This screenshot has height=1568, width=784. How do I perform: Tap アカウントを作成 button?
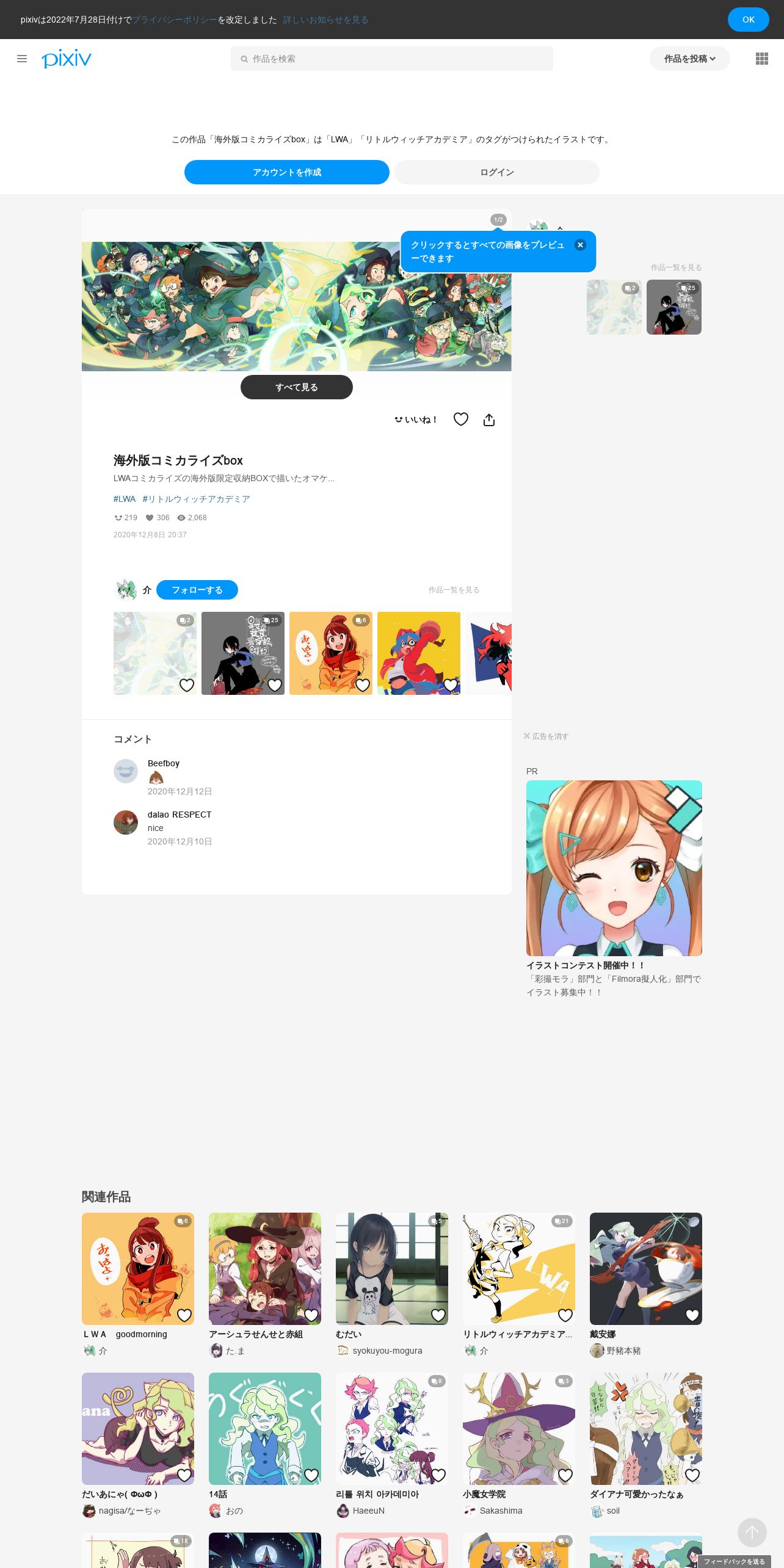pyautogui.click(x=286, y=172)
